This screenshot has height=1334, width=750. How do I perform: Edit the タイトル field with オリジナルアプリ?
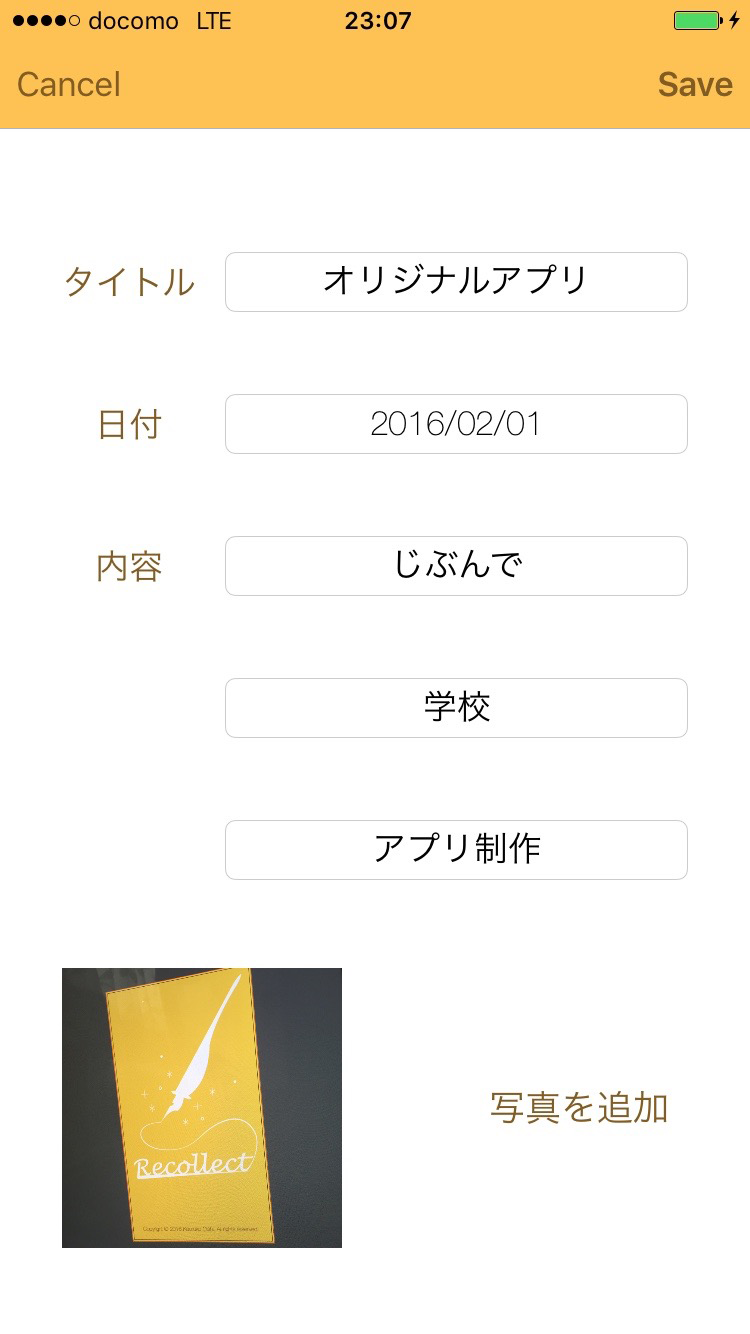point(456,282)
